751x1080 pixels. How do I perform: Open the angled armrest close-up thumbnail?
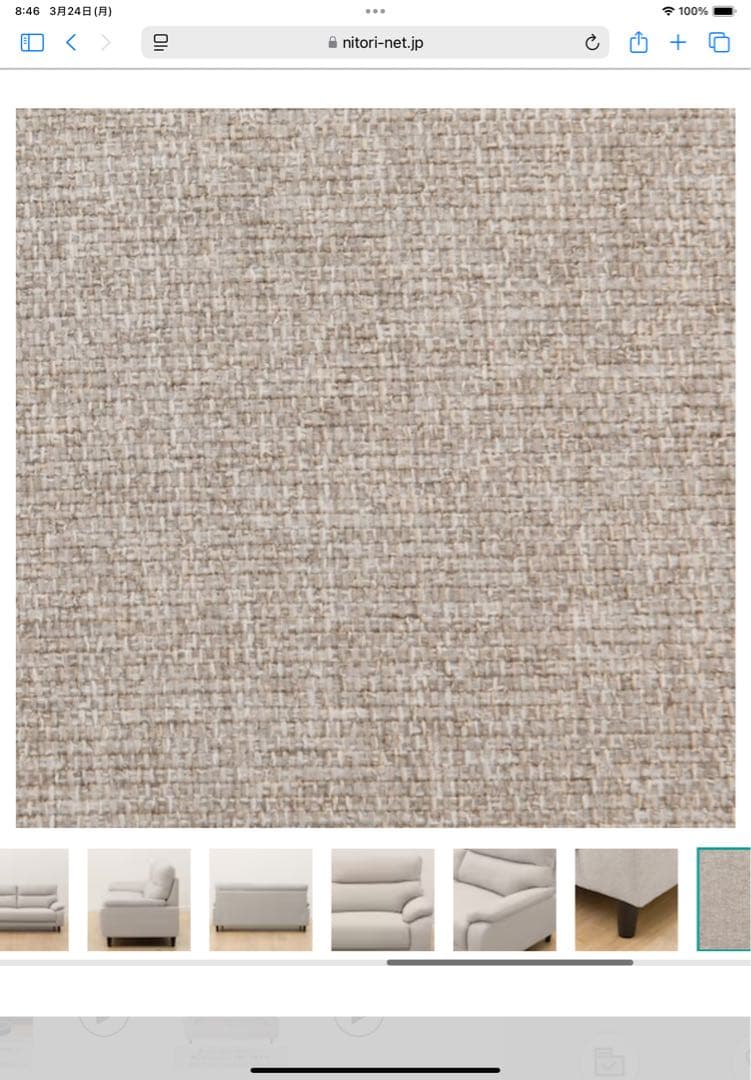tap(505, 899)
